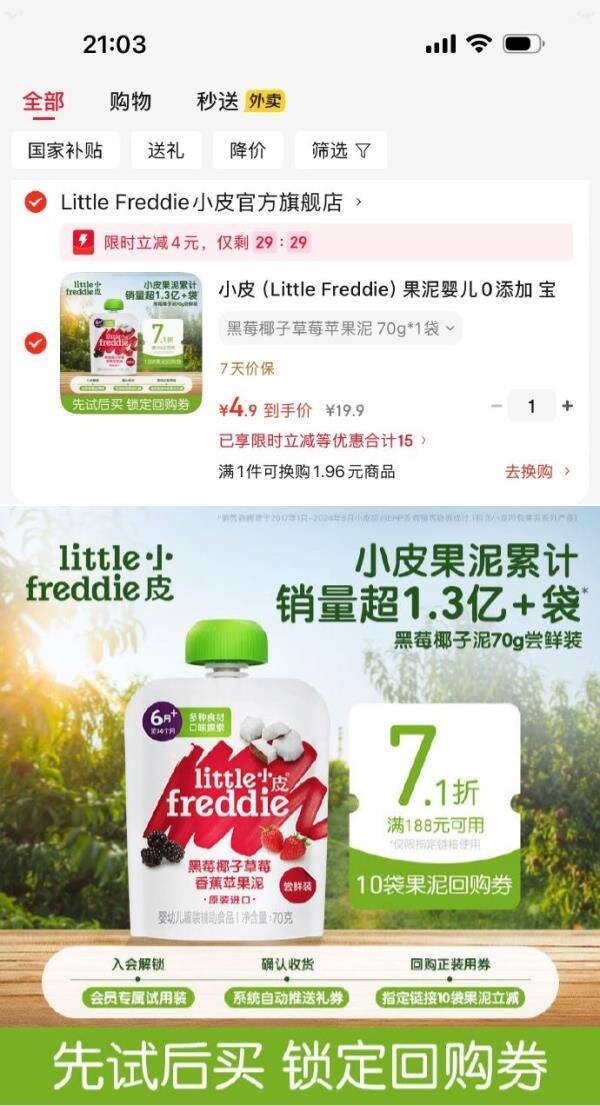This screenshot has height=1106, width=600.
Task: Increase product quantity with the plus button
Action: coord(567,406)
